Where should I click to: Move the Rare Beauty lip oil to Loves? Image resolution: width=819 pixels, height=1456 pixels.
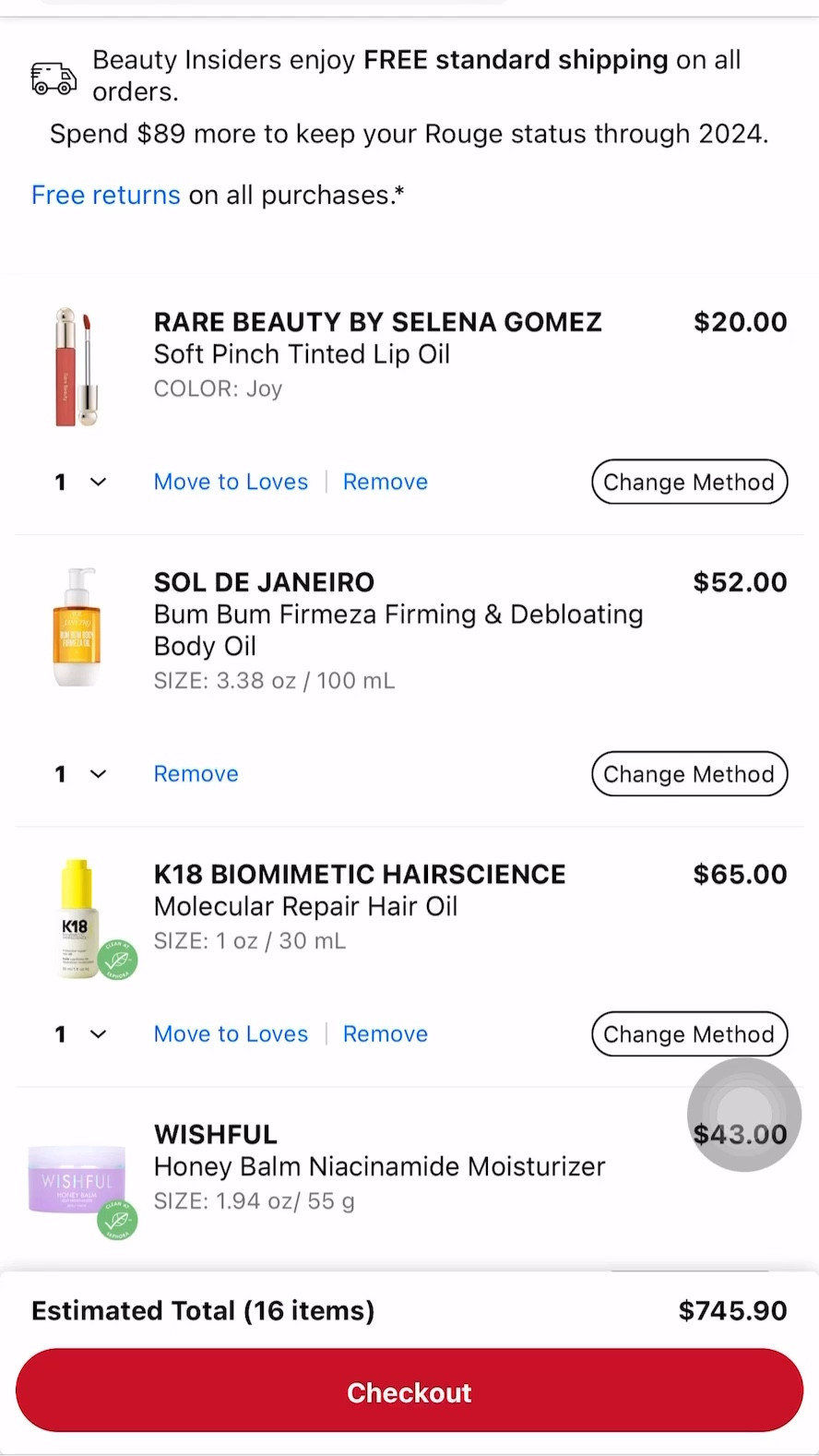(231, 482)
